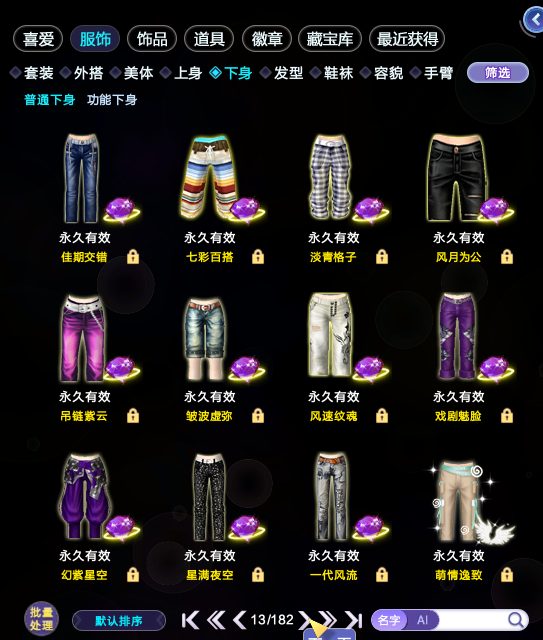Switch to the 藏宝库 tab
This screenshot has height=640, width=543.
330,39
